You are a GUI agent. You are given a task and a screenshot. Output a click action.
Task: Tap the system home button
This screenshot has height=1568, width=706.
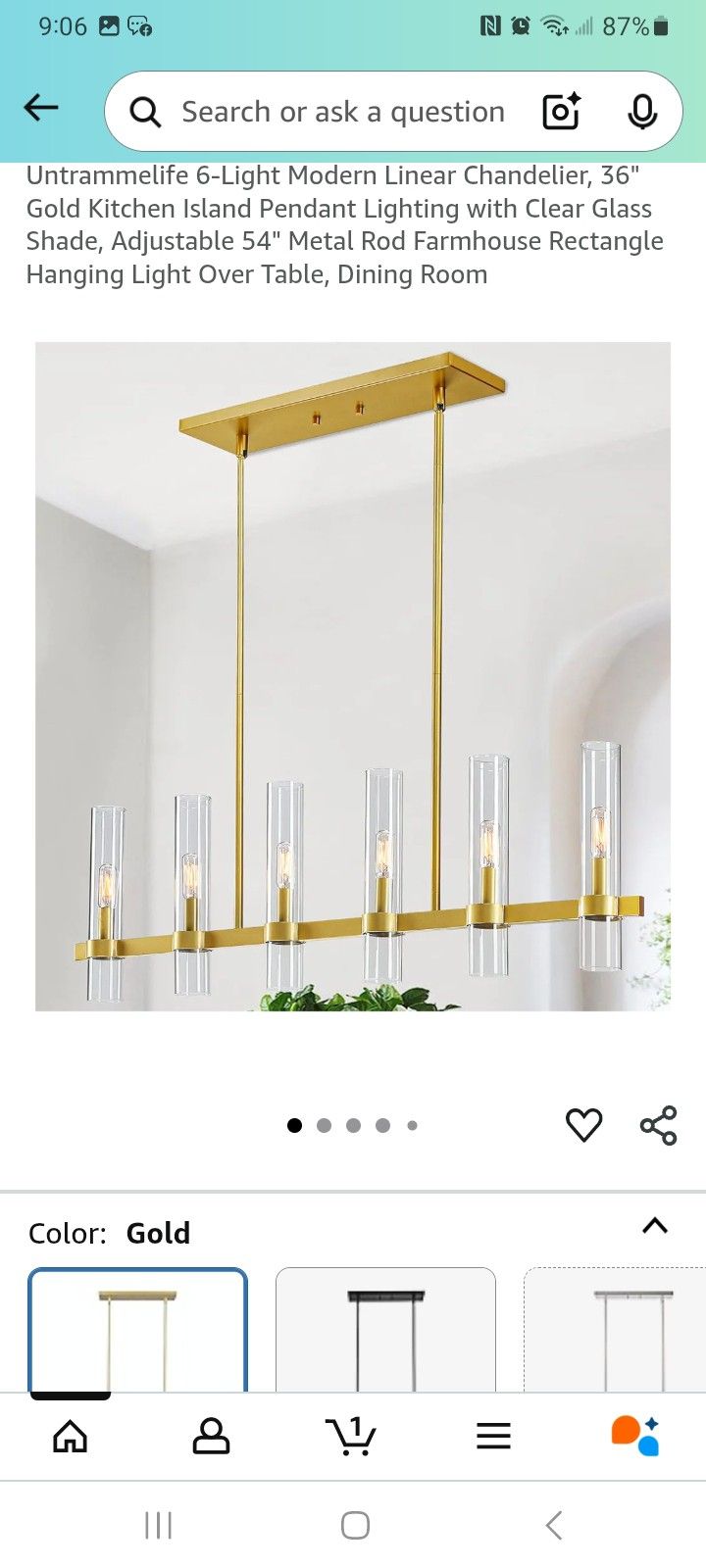[355, 1525]
